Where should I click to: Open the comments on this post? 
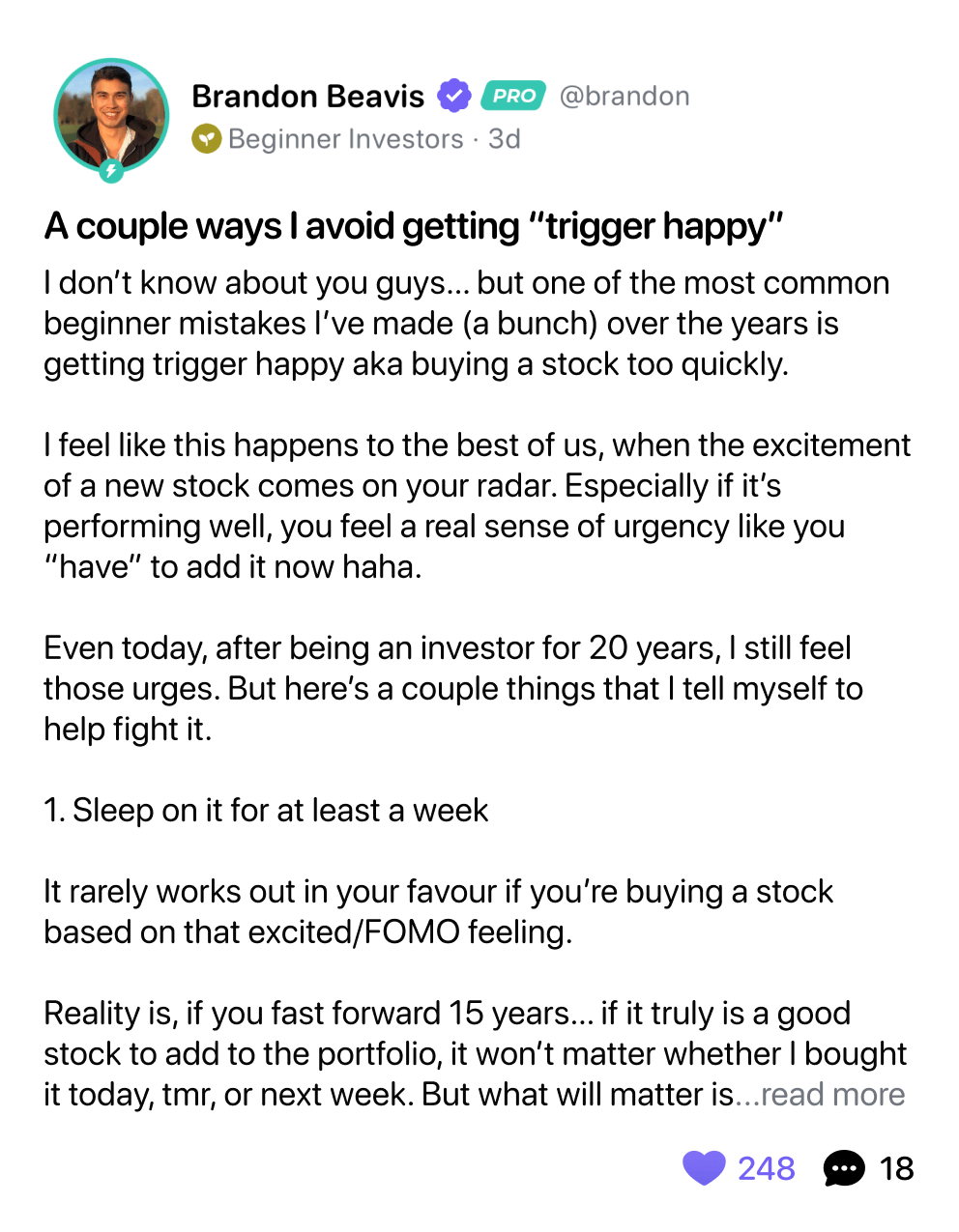click(x=843, y=1168)
